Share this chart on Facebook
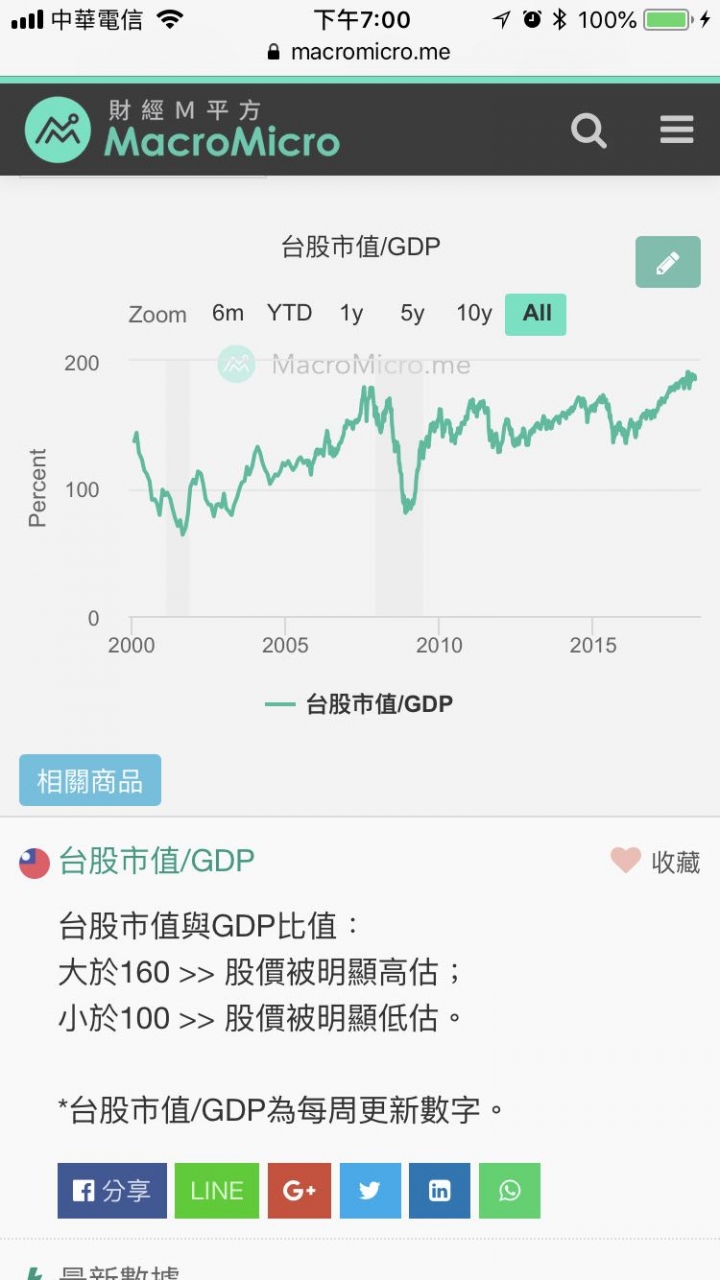Image resolution: width=720 pixels, height=1280 pixels. tap(112, 1190)
